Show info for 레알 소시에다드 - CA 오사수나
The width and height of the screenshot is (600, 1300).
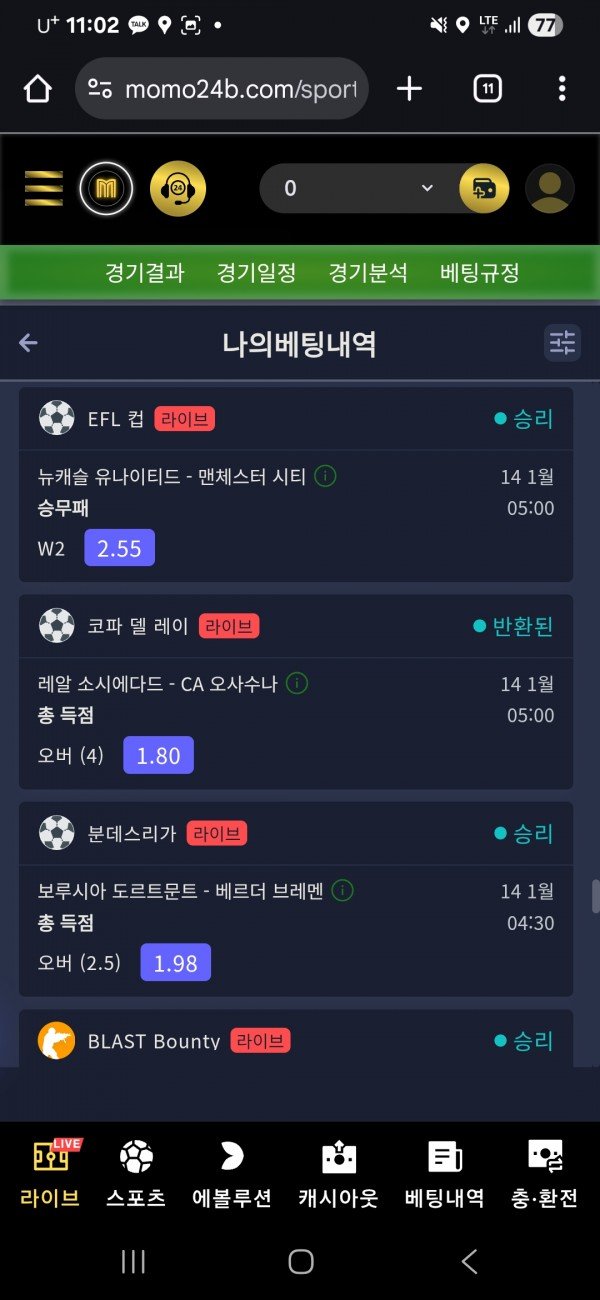(x=297, y=683)
